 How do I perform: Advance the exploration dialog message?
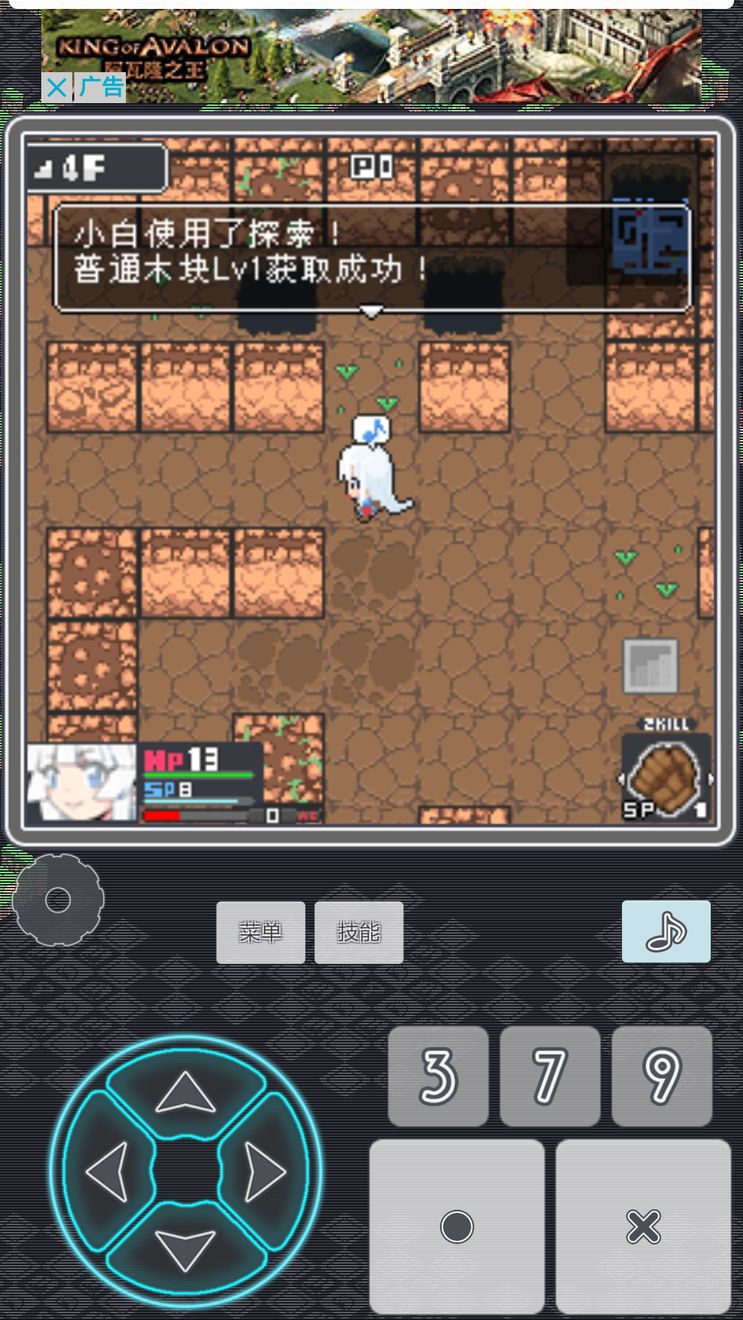[x=371, y=258]
